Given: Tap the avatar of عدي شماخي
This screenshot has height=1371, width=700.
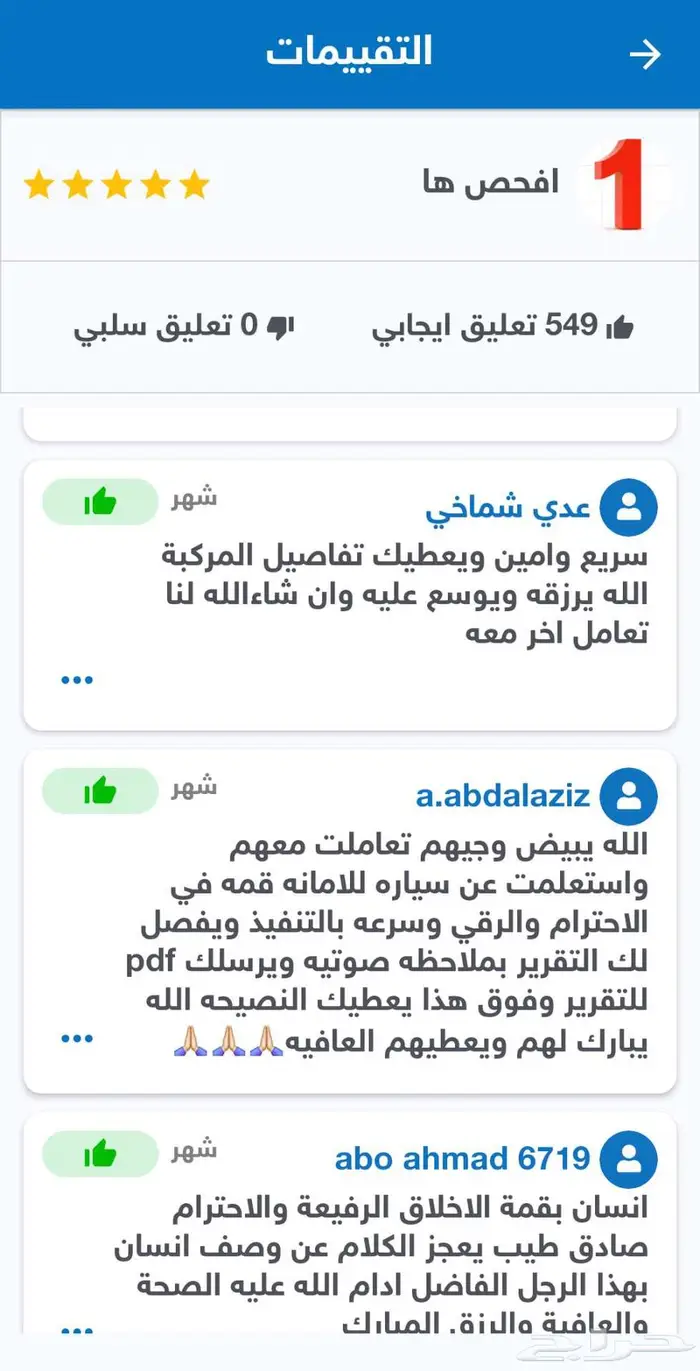Looking at the screenshot, I should 629,508.
